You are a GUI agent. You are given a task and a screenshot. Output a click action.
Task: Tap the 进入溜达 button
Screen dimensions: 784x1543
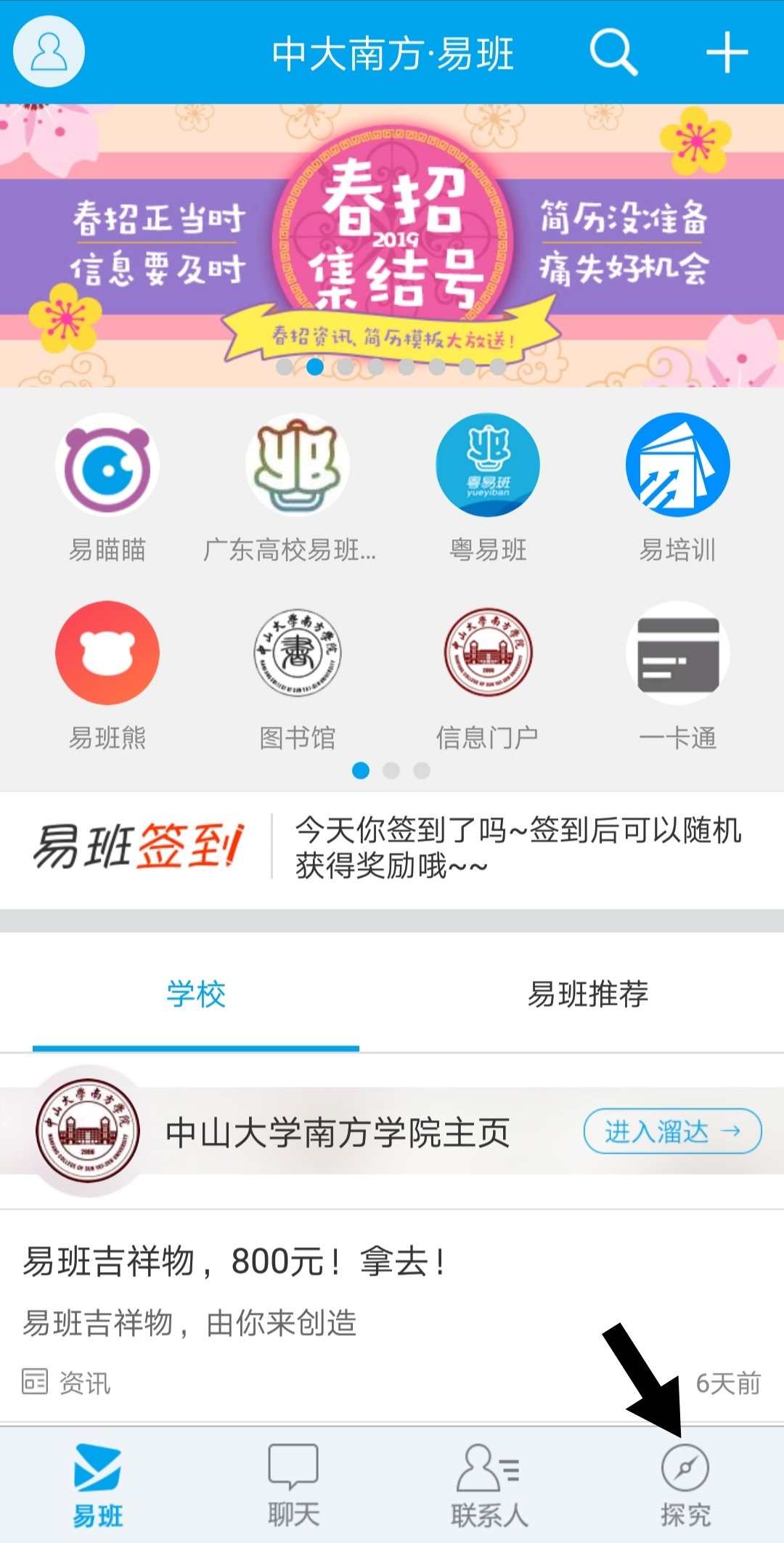point(672,1131)
